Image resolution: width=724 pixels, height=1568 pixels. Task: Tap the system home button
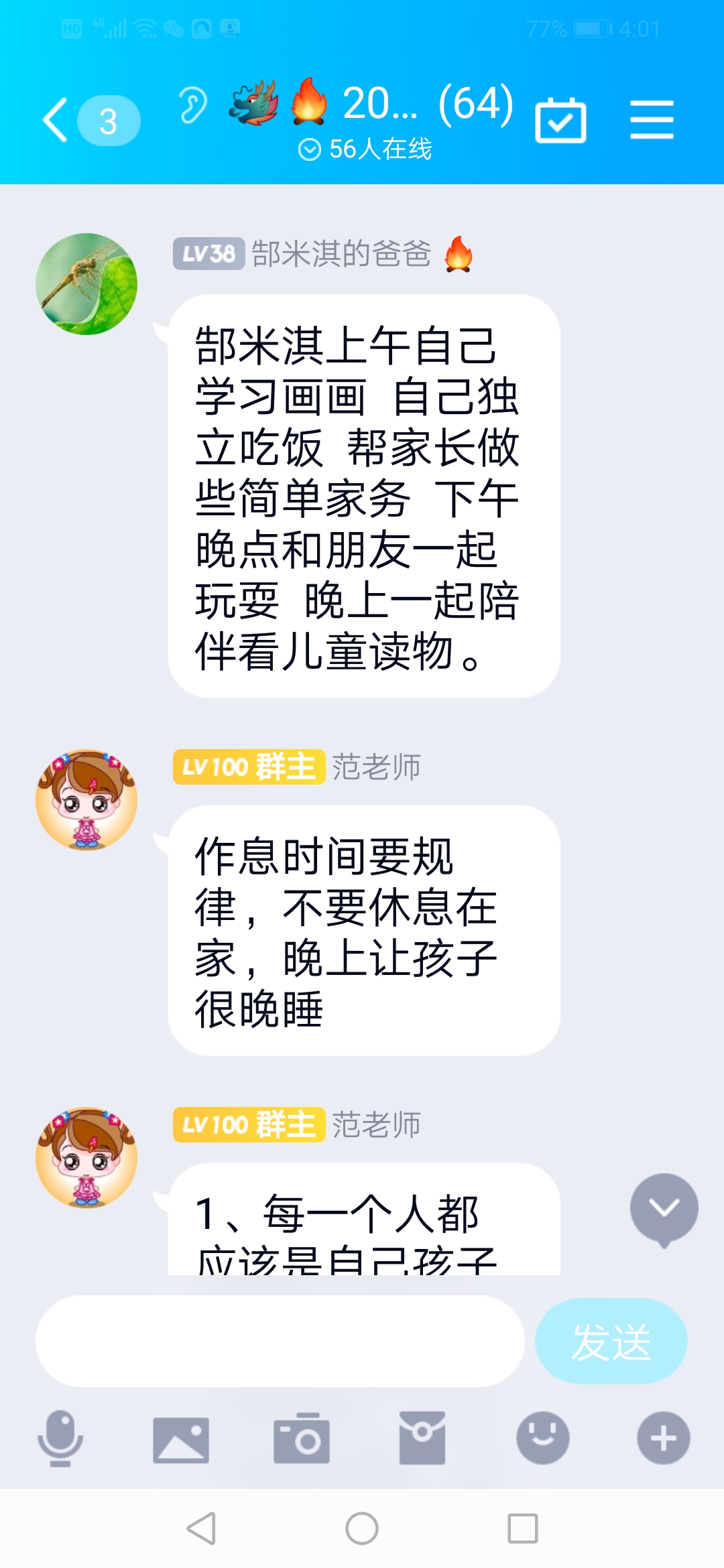pyautogui.click(x=362, y=1528)
